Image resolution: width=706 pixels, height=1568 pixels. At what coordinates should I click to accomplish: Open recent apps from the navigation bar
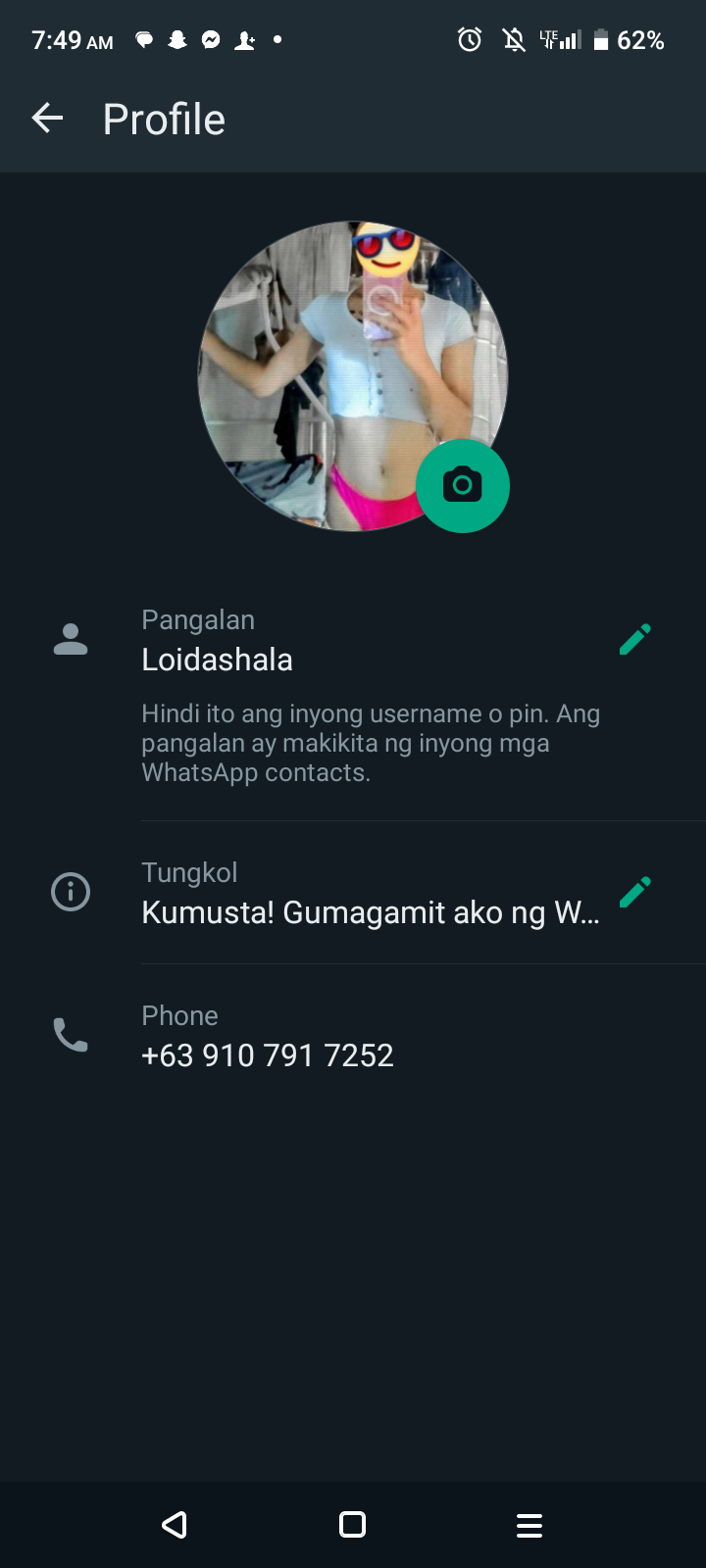tap(529, 1525)
